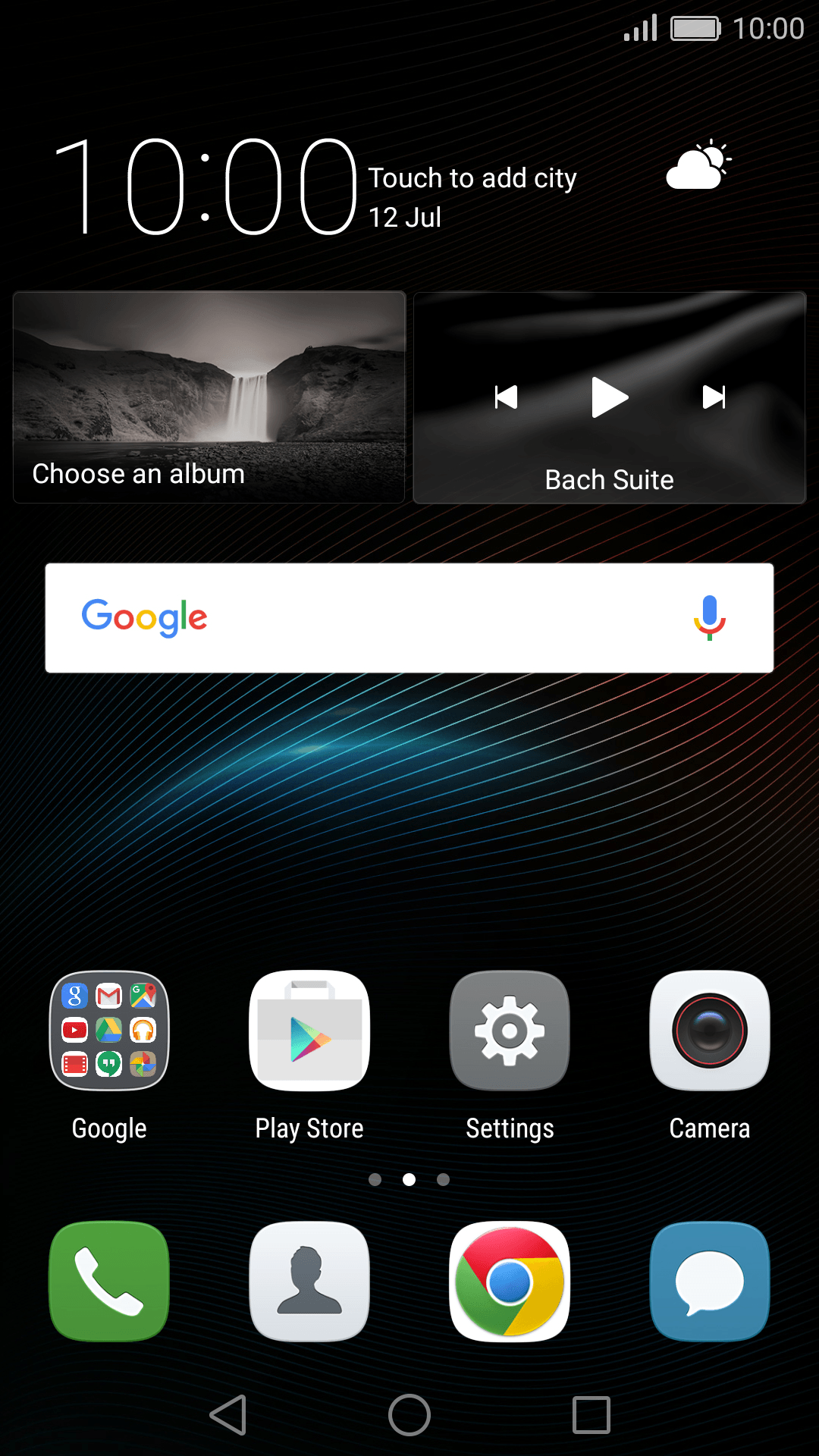Launch the Chrome browser
The height and width of the screenshot is (1456, 819).
(510, 1281)
